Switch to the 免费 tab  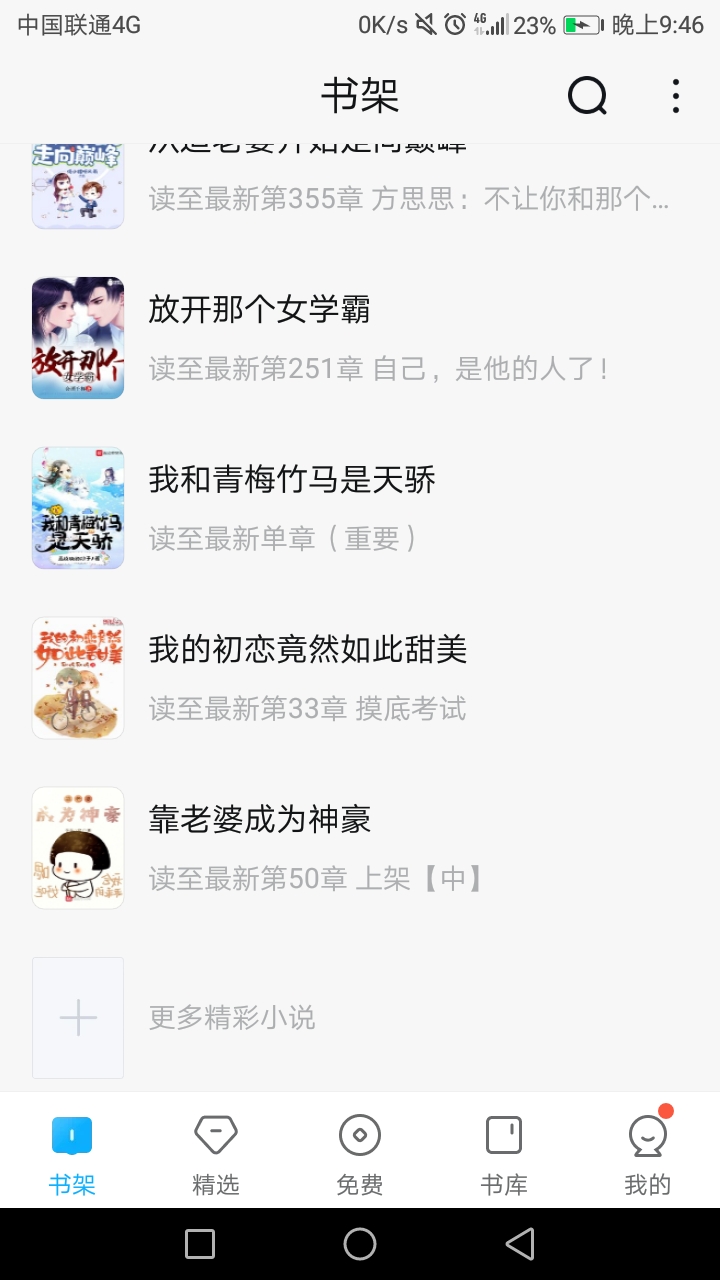click(x=360, y=1156)
